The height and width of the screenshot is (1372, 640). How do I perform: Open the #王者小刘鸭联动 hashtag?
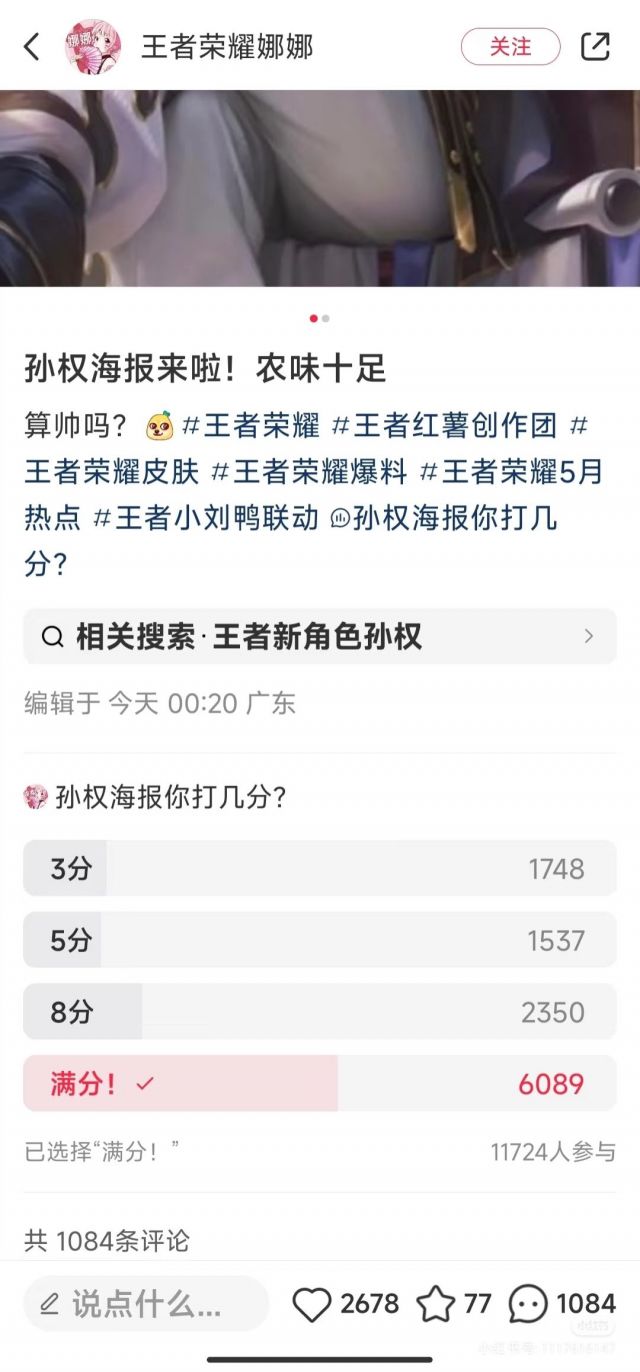click(206, 517)
